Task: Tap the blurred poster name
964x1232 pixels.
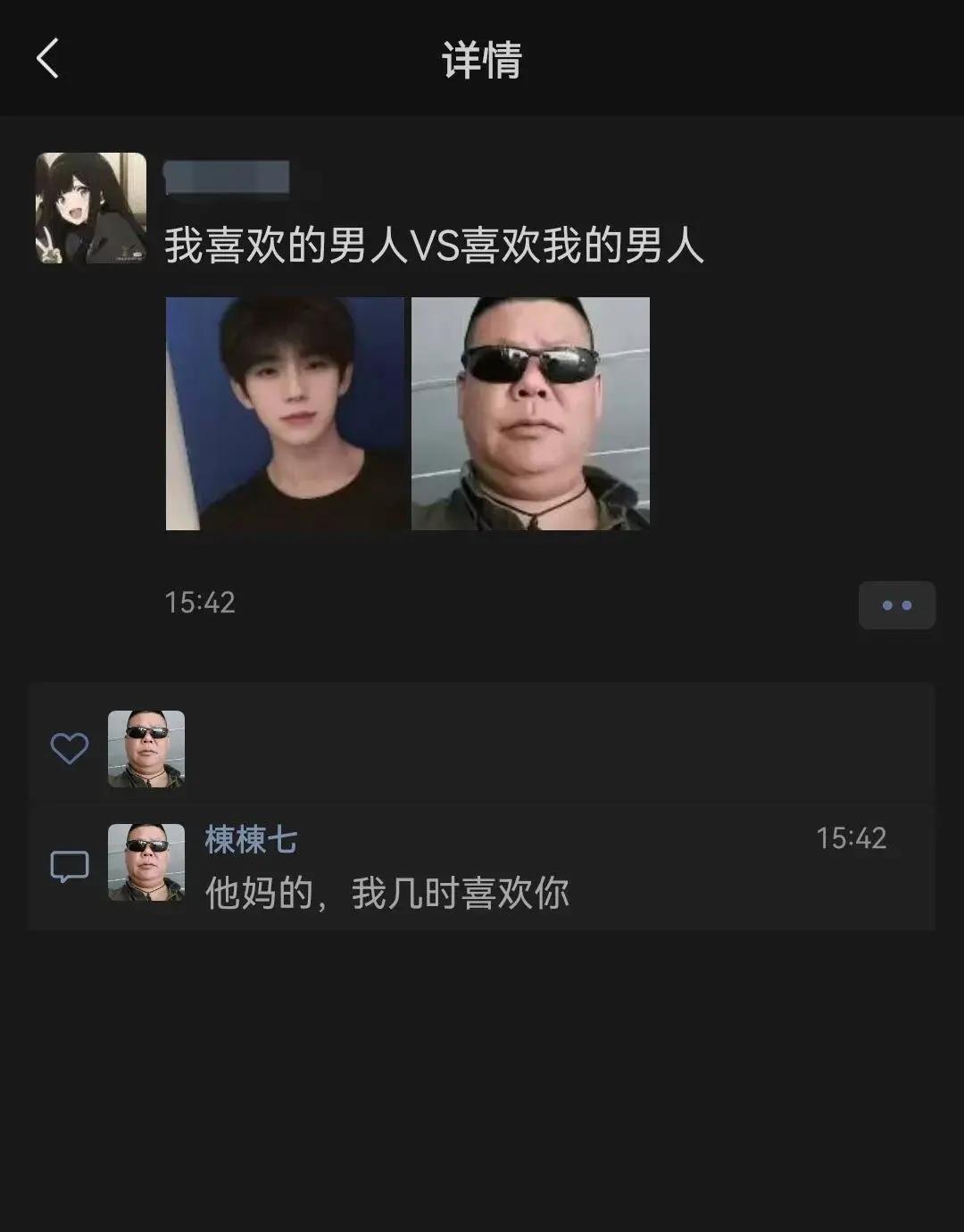Action: 227,178
